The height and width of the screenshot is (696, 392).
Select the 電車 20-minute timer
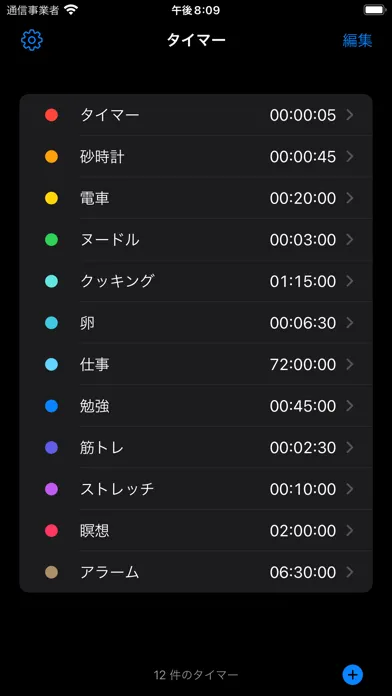click(x=196, y=198)
